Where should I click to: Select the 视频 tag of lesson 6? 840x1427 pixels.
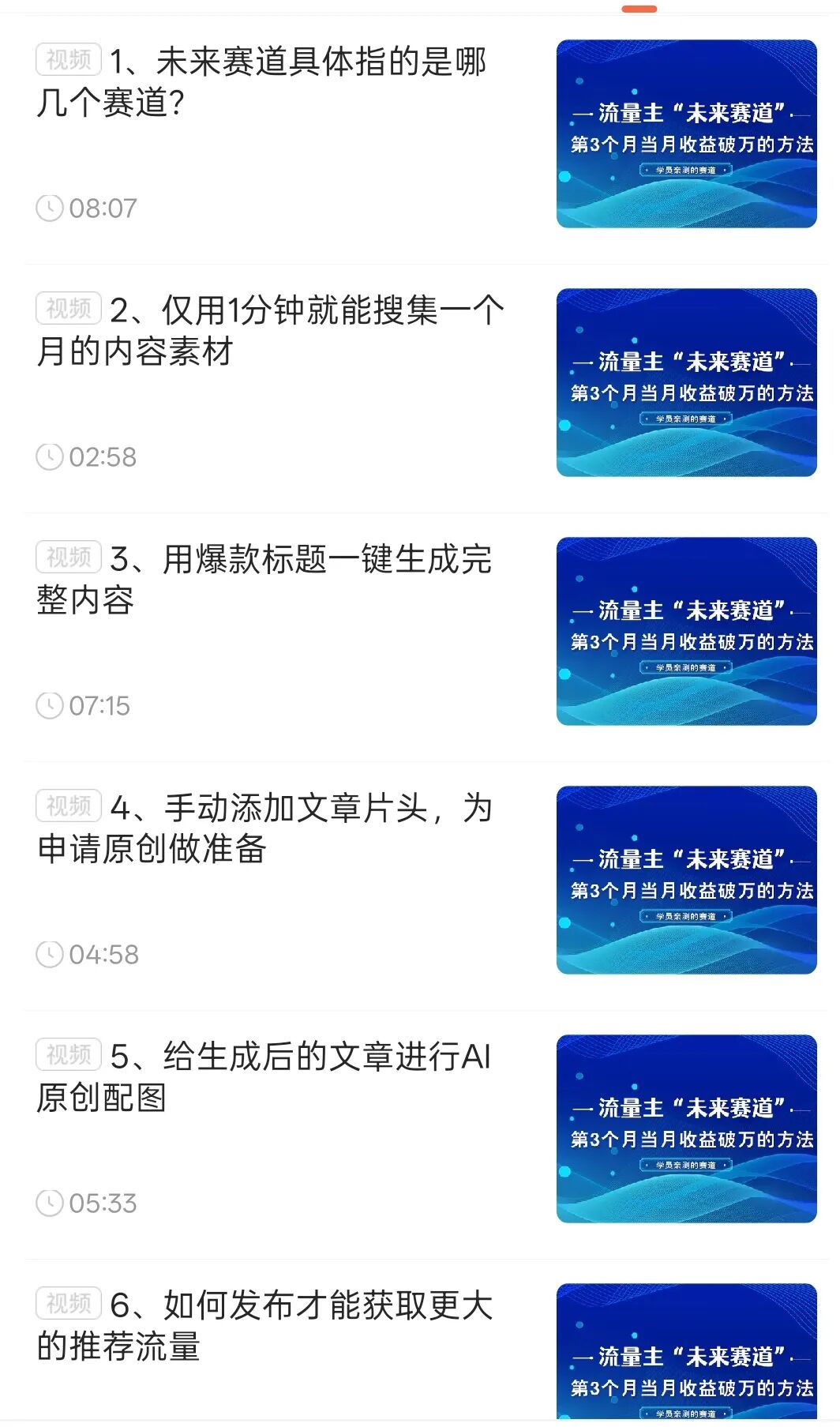(69, 1303)
